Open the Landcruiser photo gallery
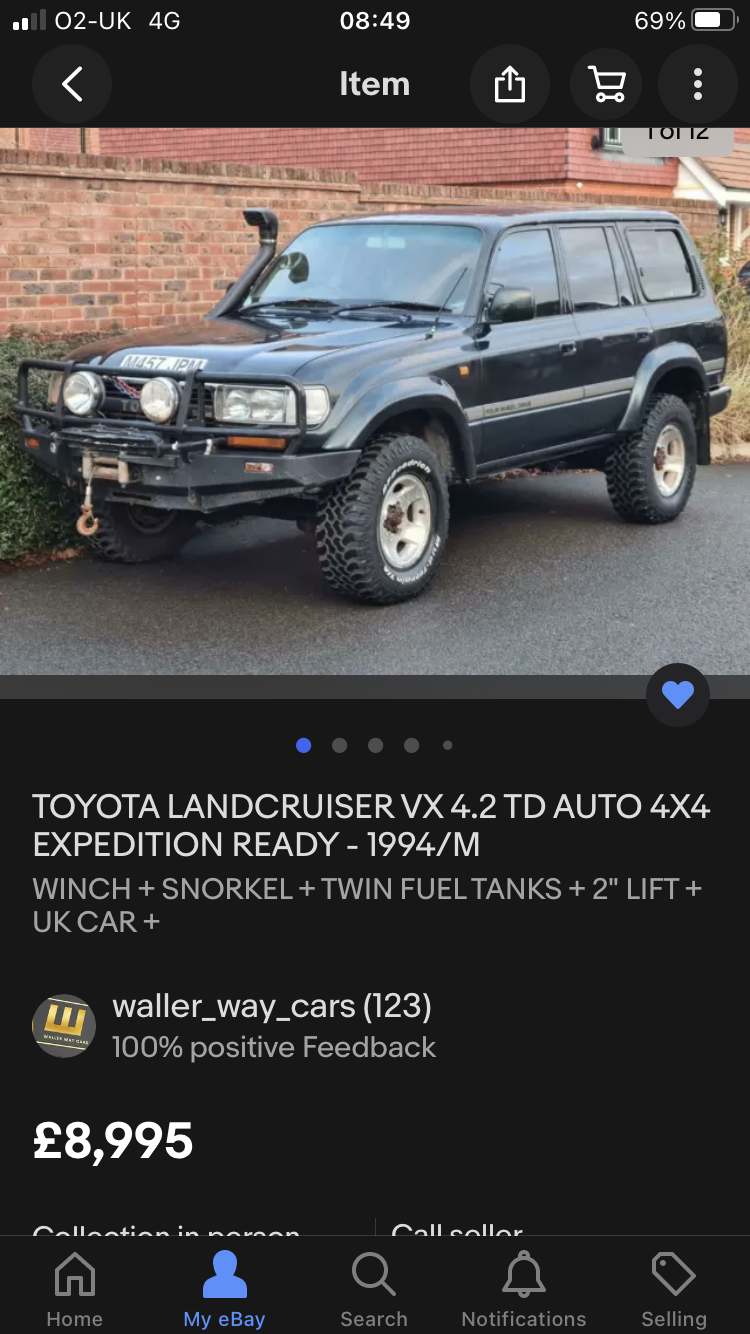The image size is (750, 1334). [x=375, y=400]
